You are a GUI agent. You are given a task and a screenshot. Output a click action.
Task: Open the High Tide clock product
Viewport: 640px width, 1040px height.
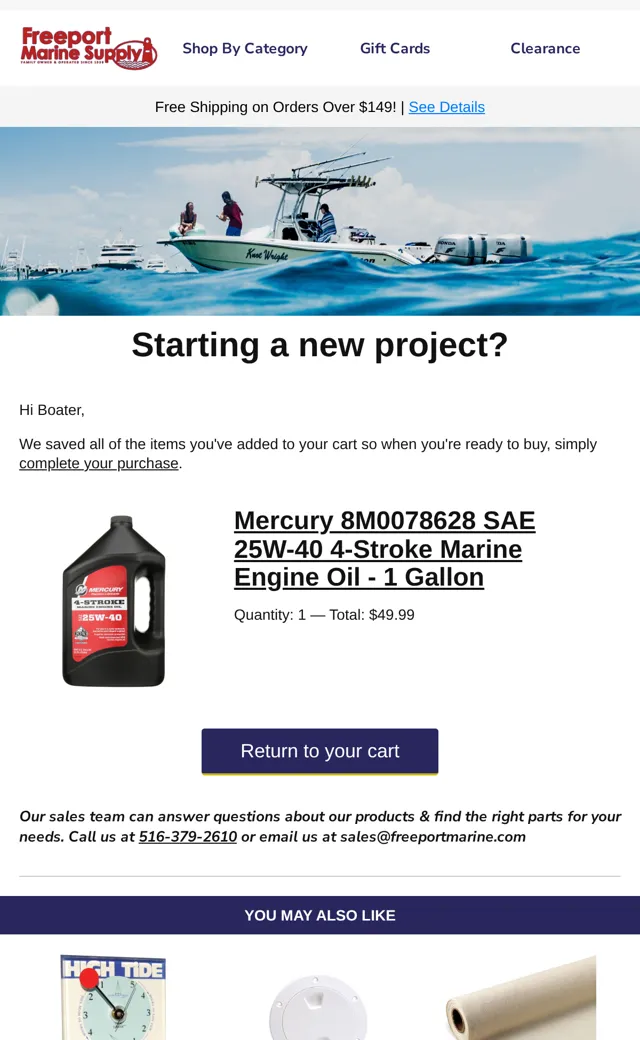click(x=113, y=997)
